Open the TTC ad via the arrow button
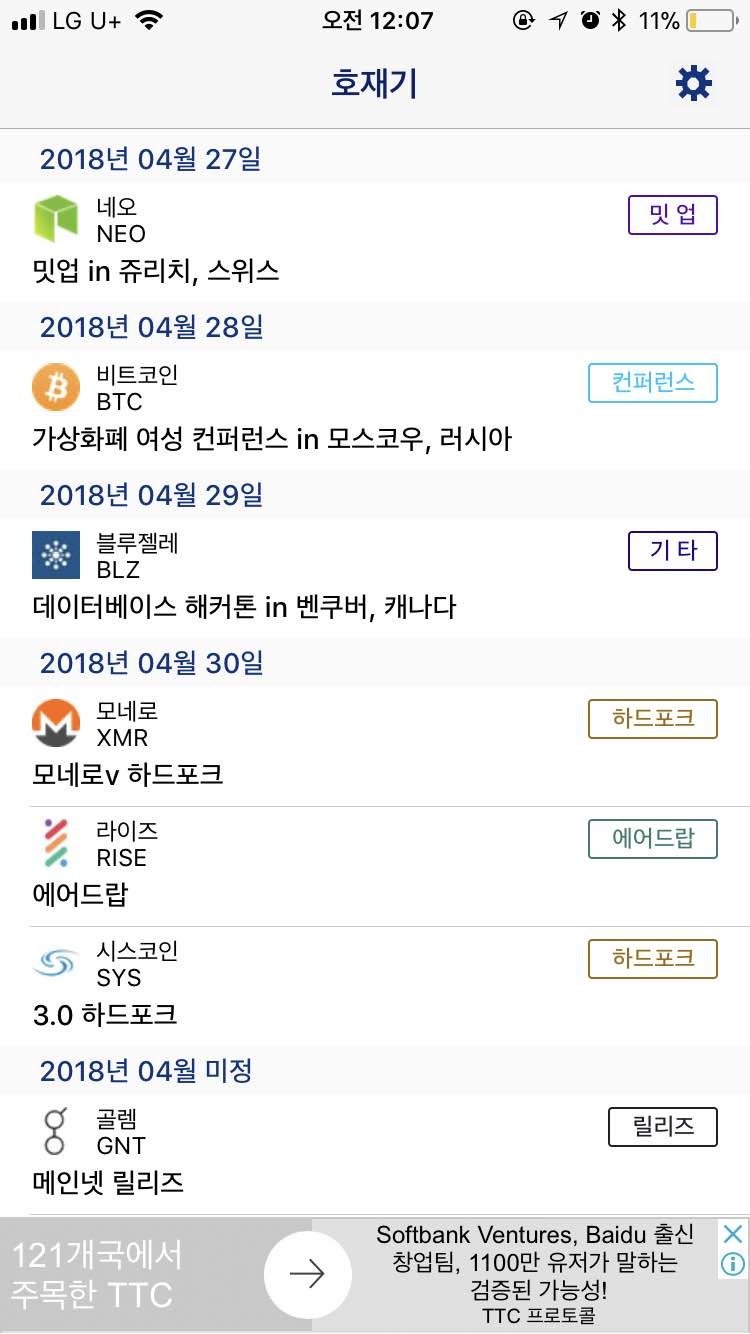Screen dimensions: 750x1334 [x=308, y=1274]
